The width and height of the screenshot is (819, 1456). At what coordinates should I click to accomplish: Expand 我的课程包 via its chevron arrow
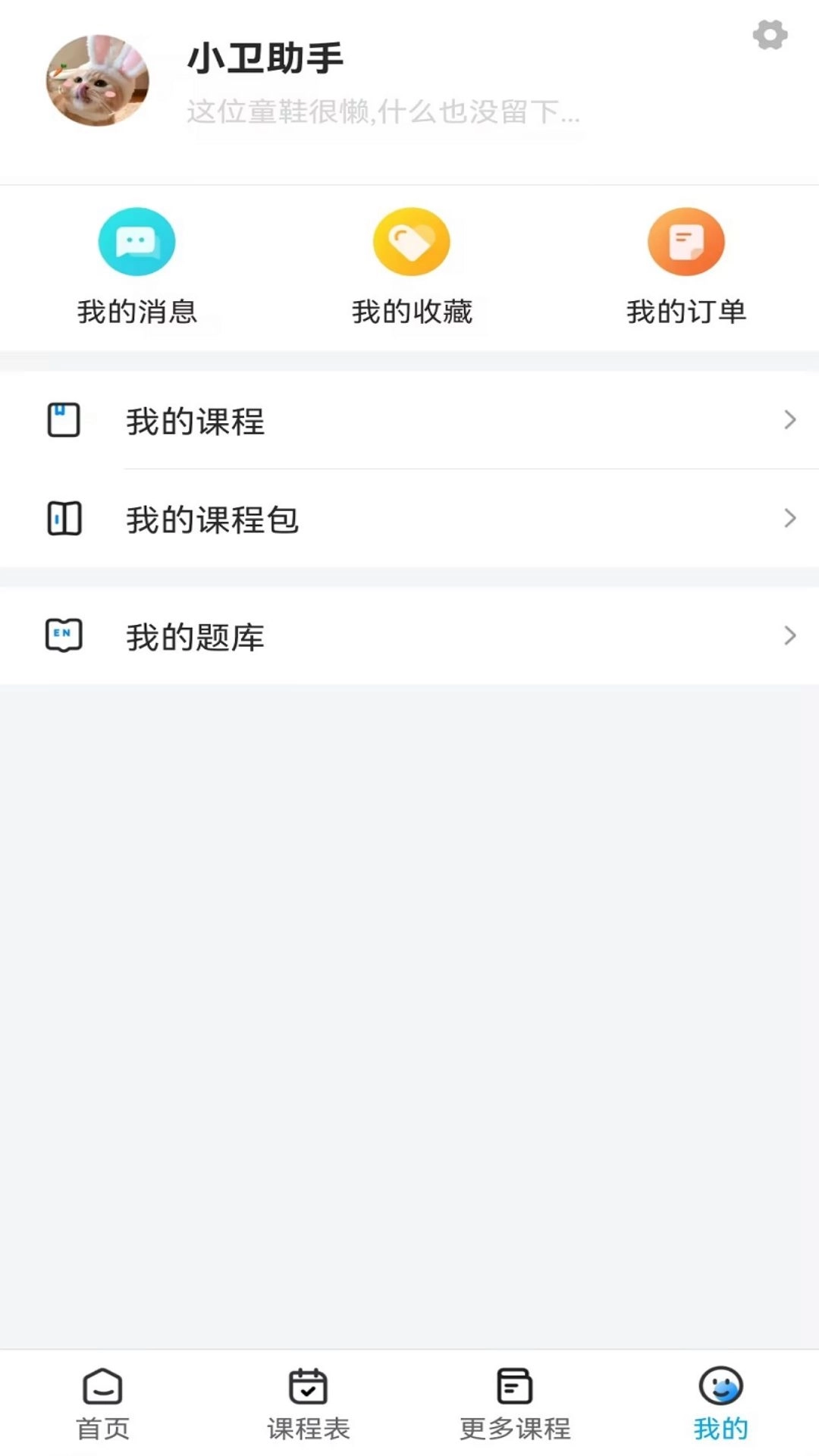790,519
